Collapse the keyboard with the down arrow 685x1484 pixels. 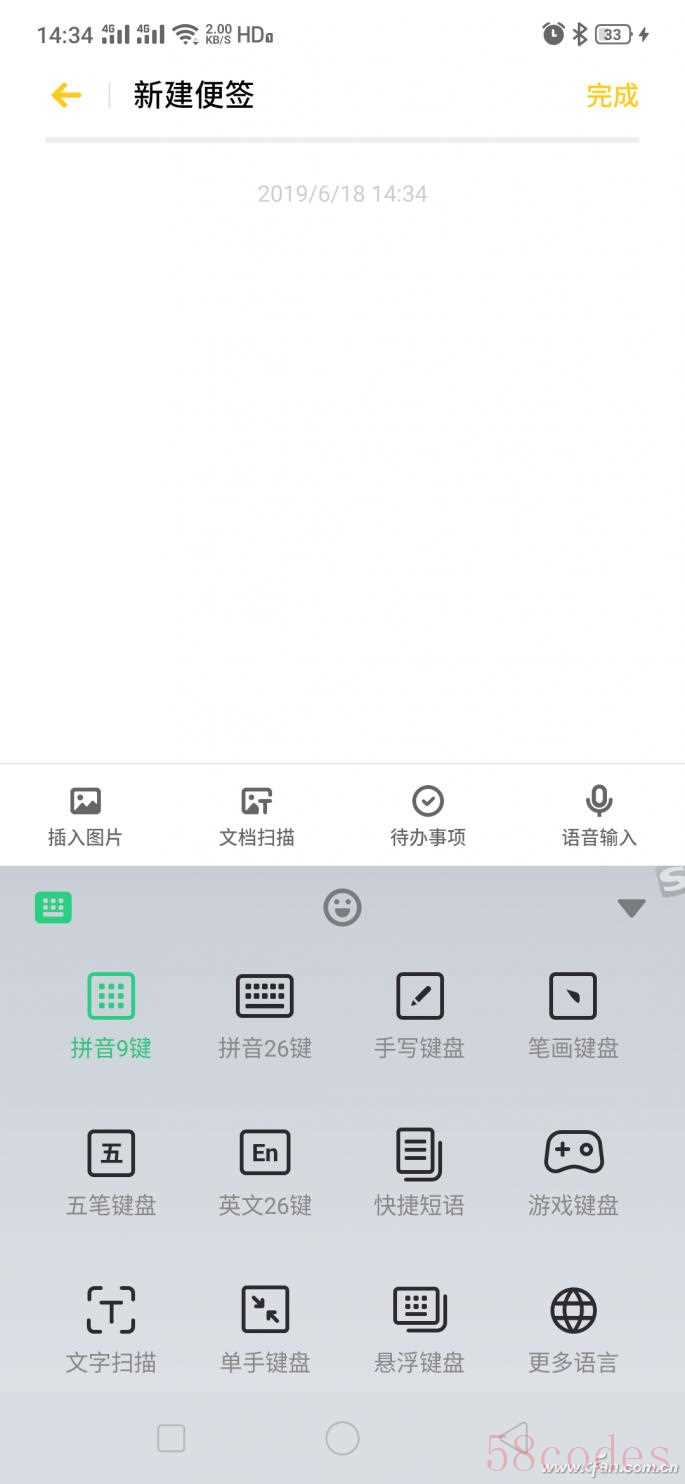(631, 908)
